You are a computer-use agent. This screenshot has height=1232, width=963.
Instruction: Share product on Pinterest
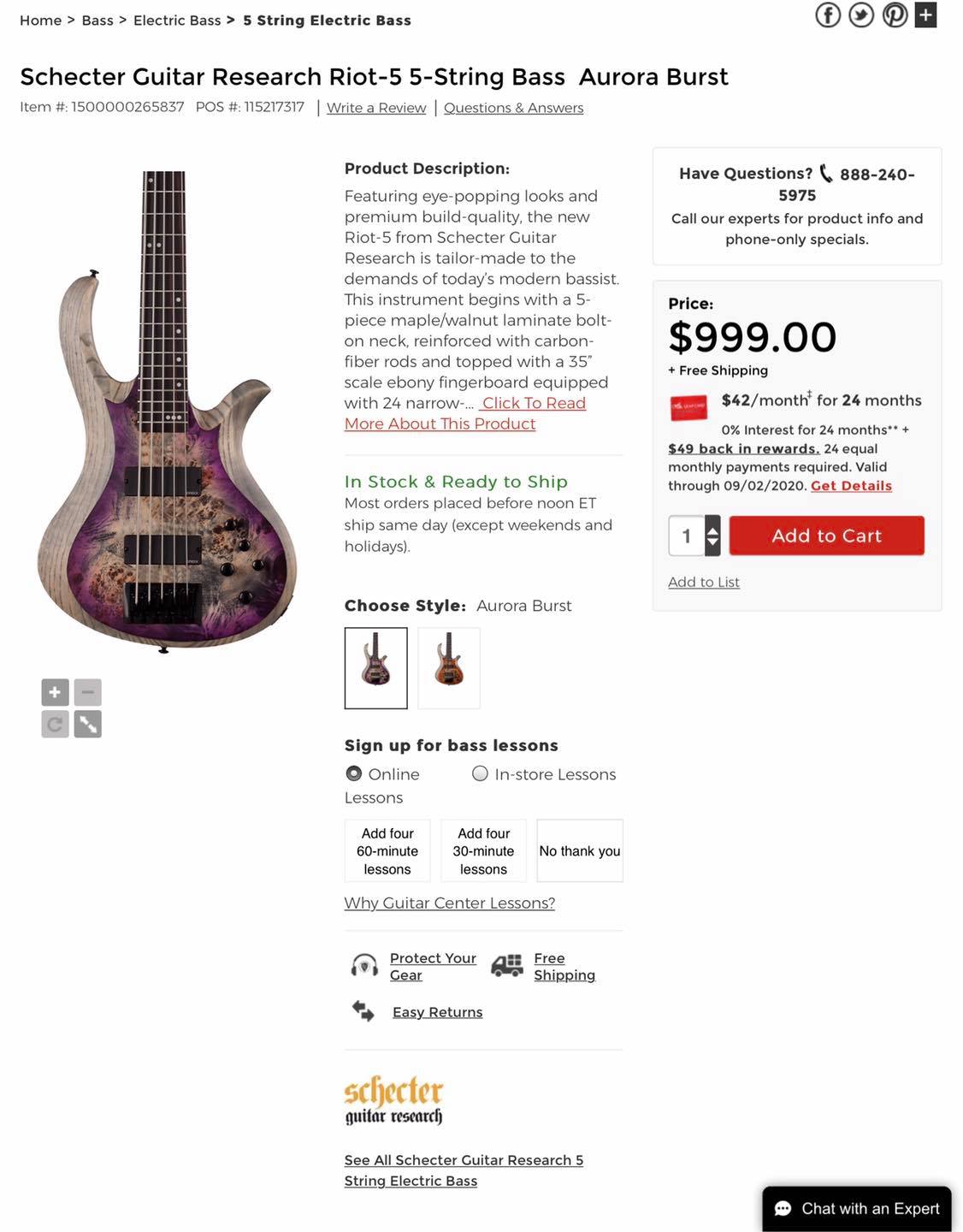coord(895,15)
